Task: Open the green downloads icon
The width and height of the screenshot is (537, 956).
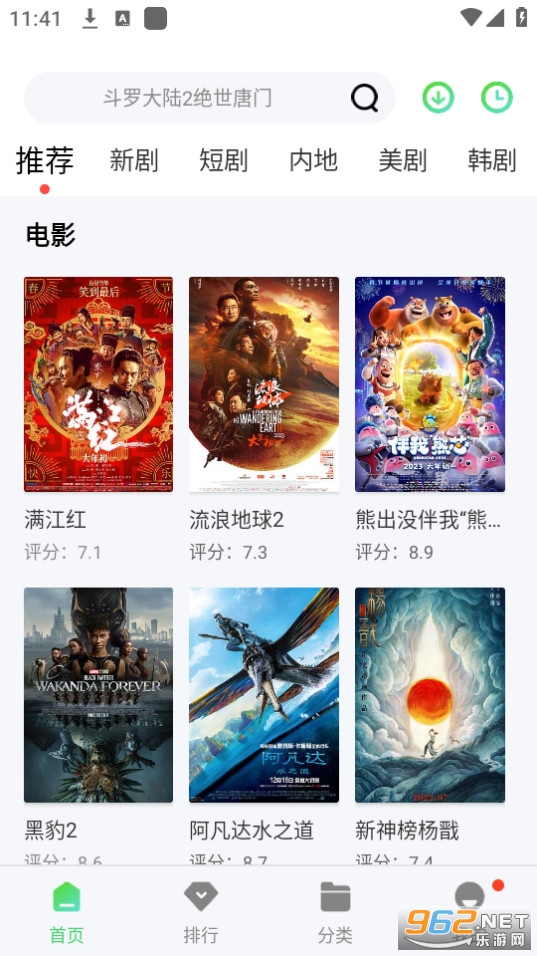Action: coord(438,98)
